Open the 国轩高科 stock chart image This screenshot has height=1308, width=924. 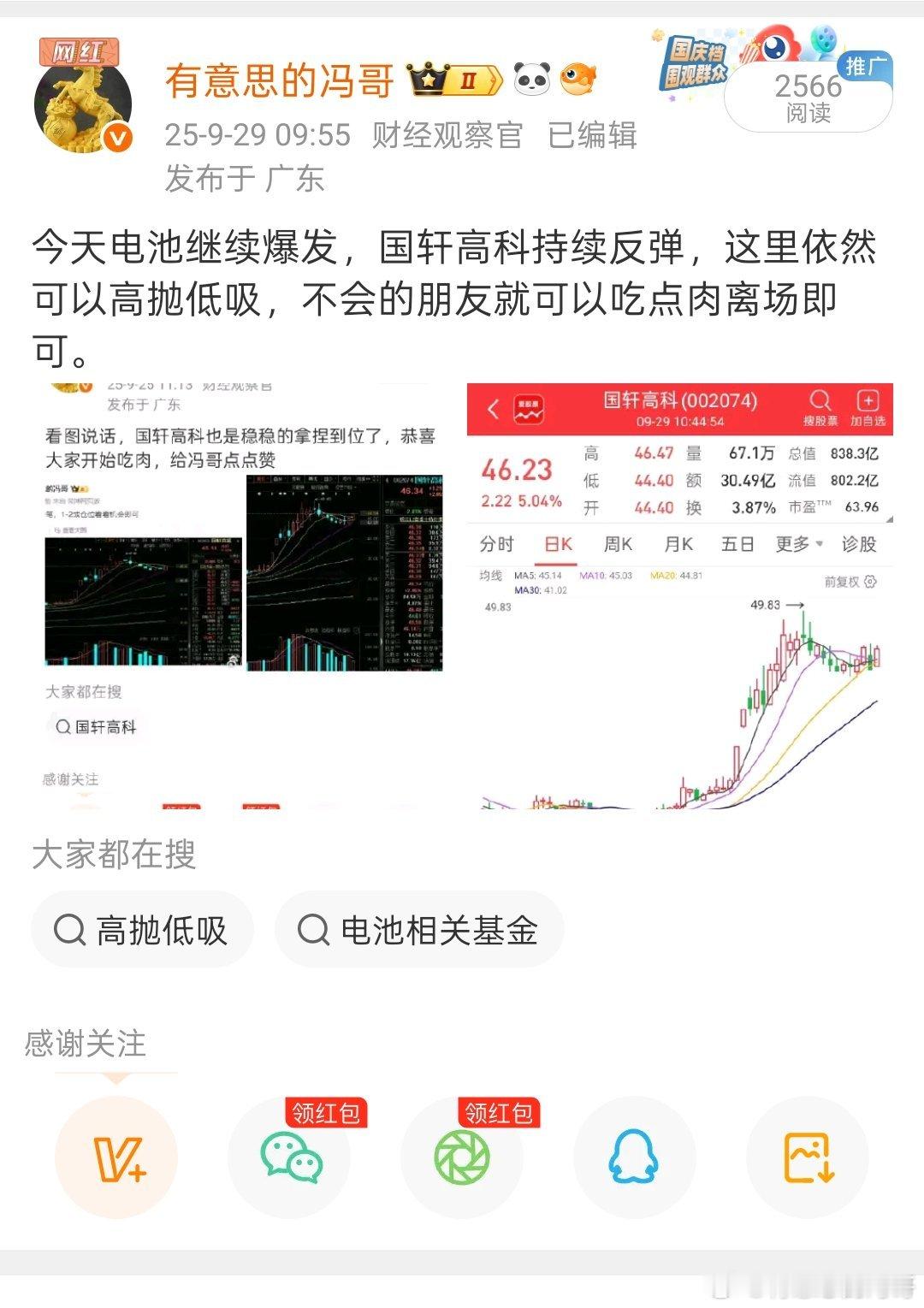click(679, 595)
